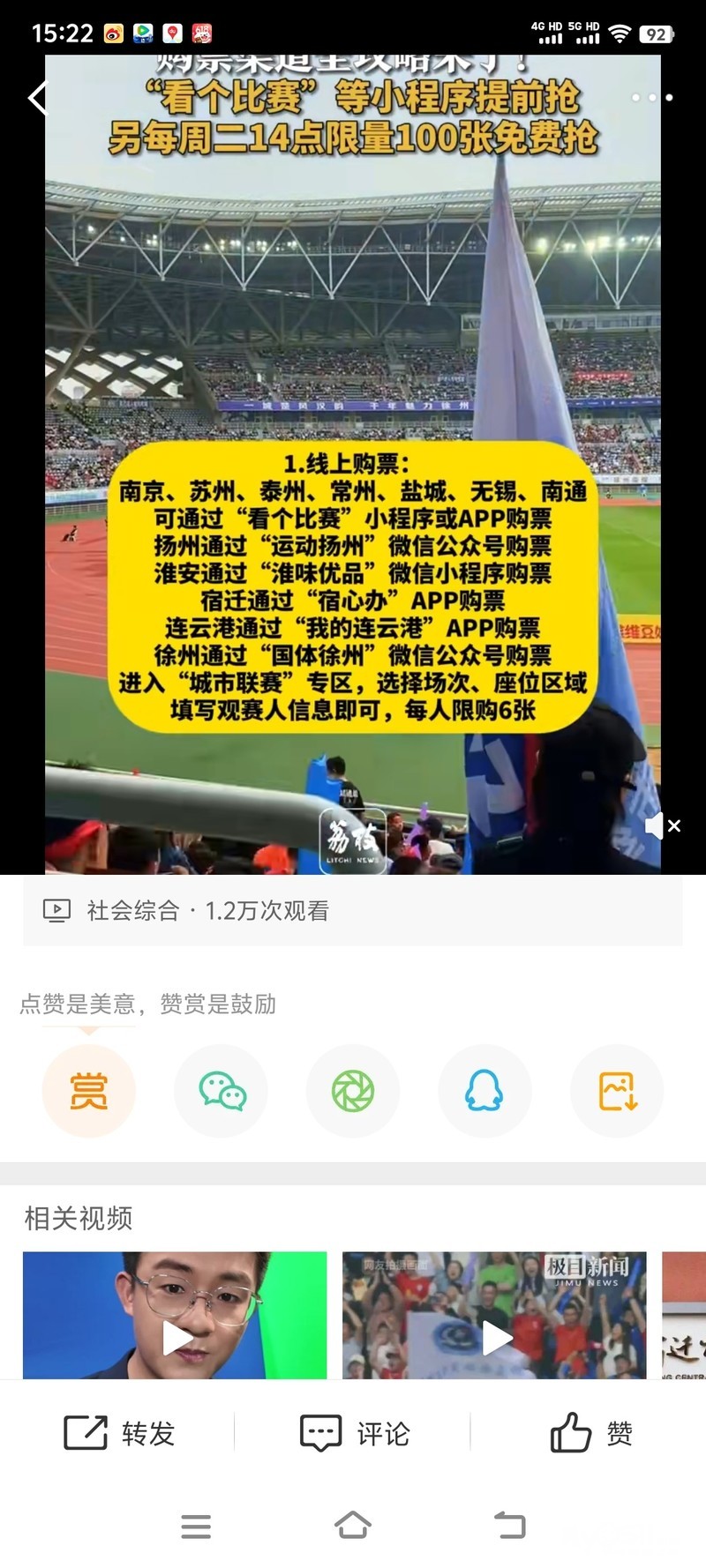Screen dimensions: 706x1568
Task: Share the video to QQ
Action: [484, 1091]
